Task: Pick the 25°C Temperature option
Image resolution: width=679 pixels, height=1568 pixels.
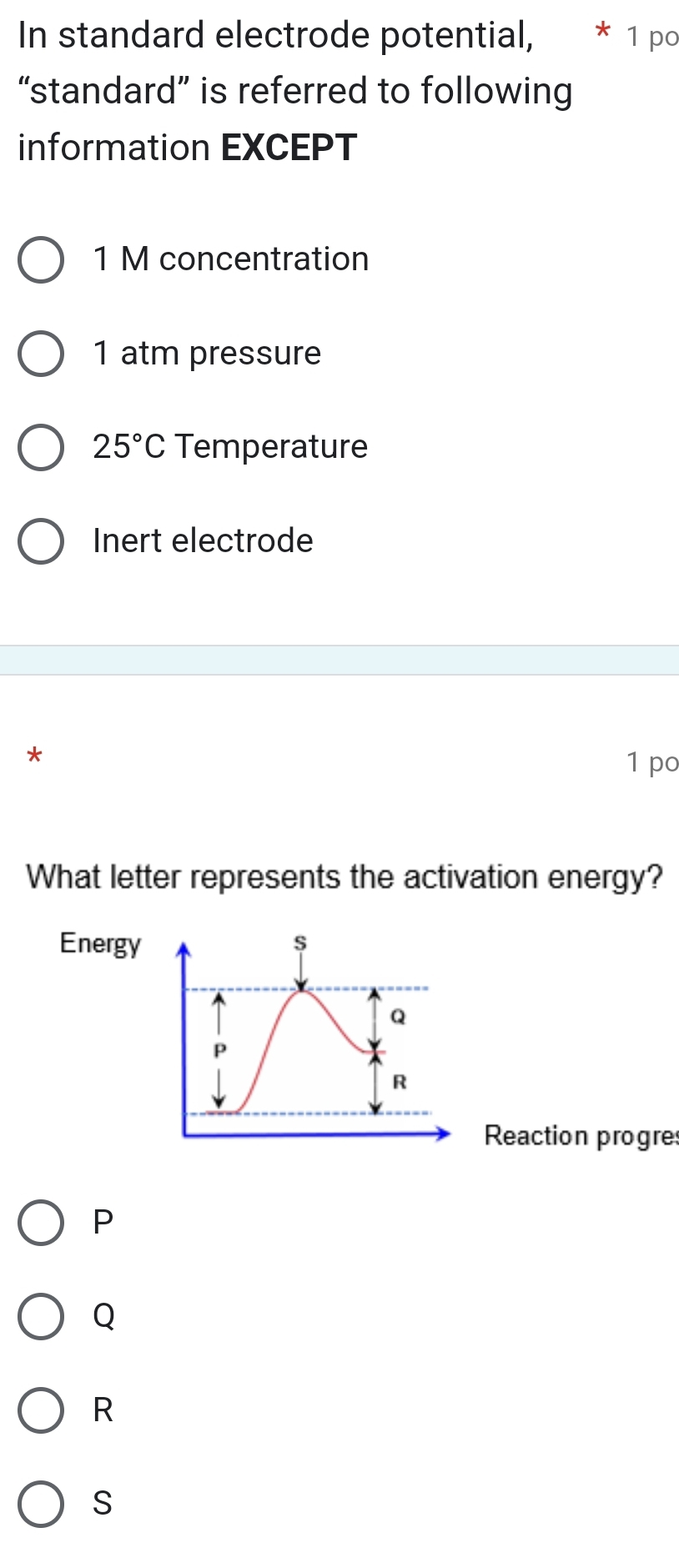Action: [41, 447]
